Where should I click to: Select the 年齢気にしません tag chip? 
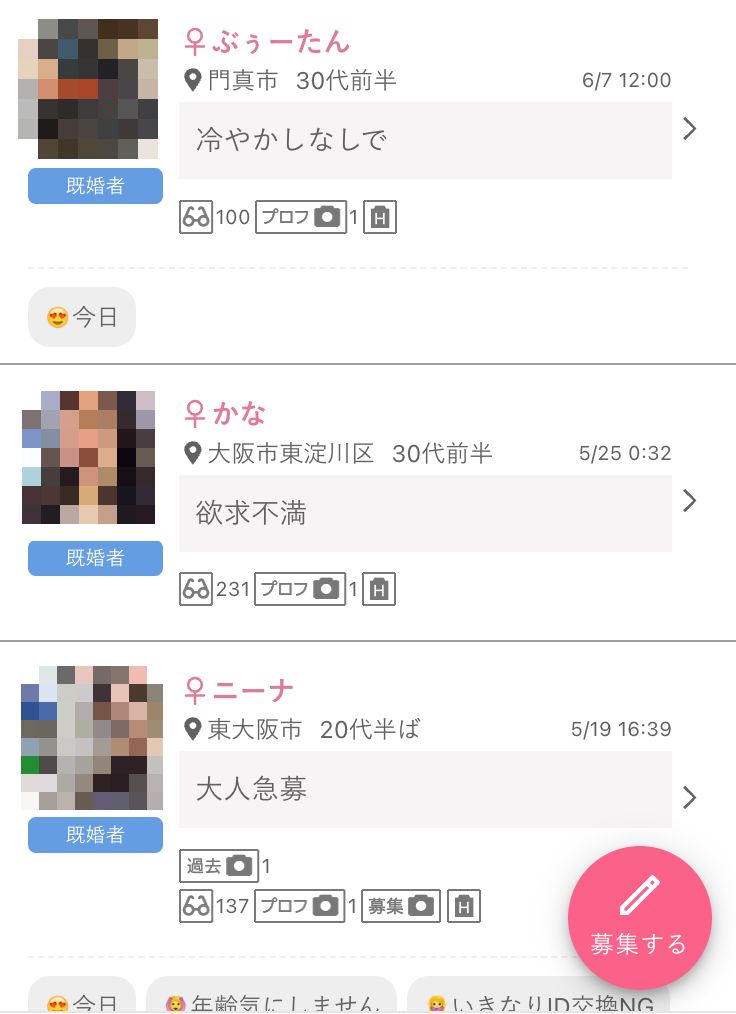[271, 1000]
